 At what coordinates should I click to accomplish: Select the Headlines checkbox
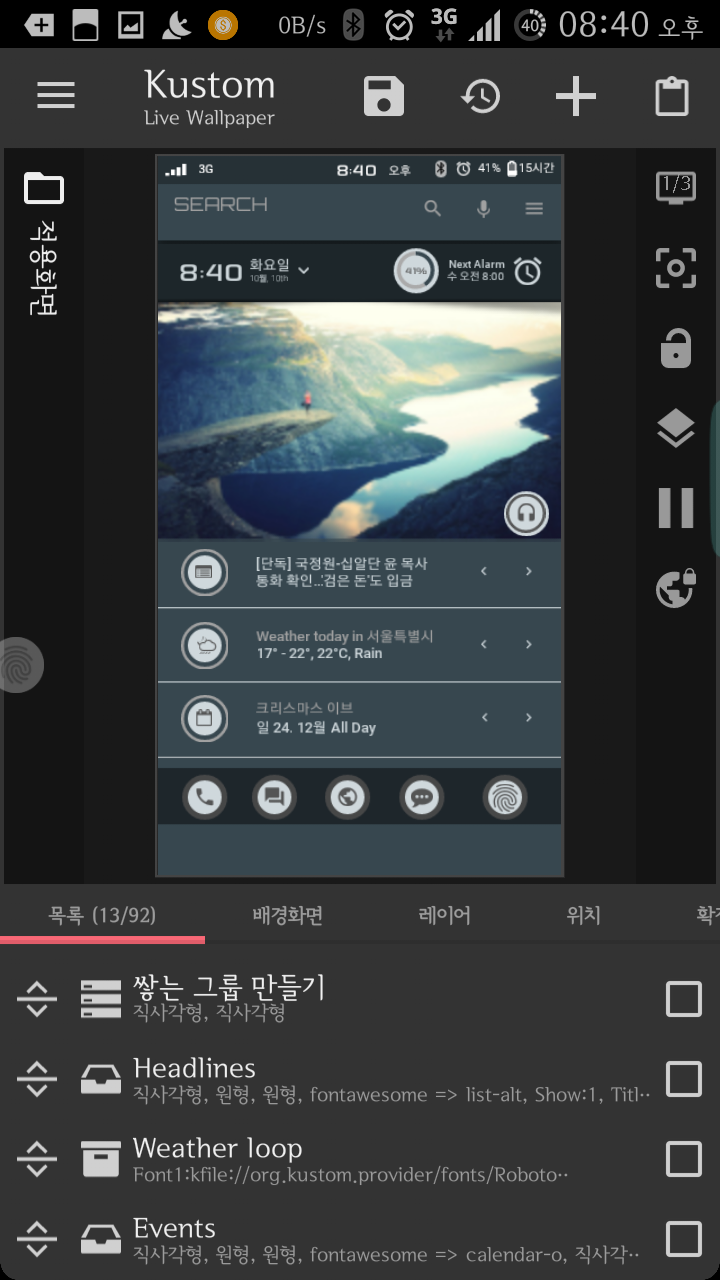684,1079
